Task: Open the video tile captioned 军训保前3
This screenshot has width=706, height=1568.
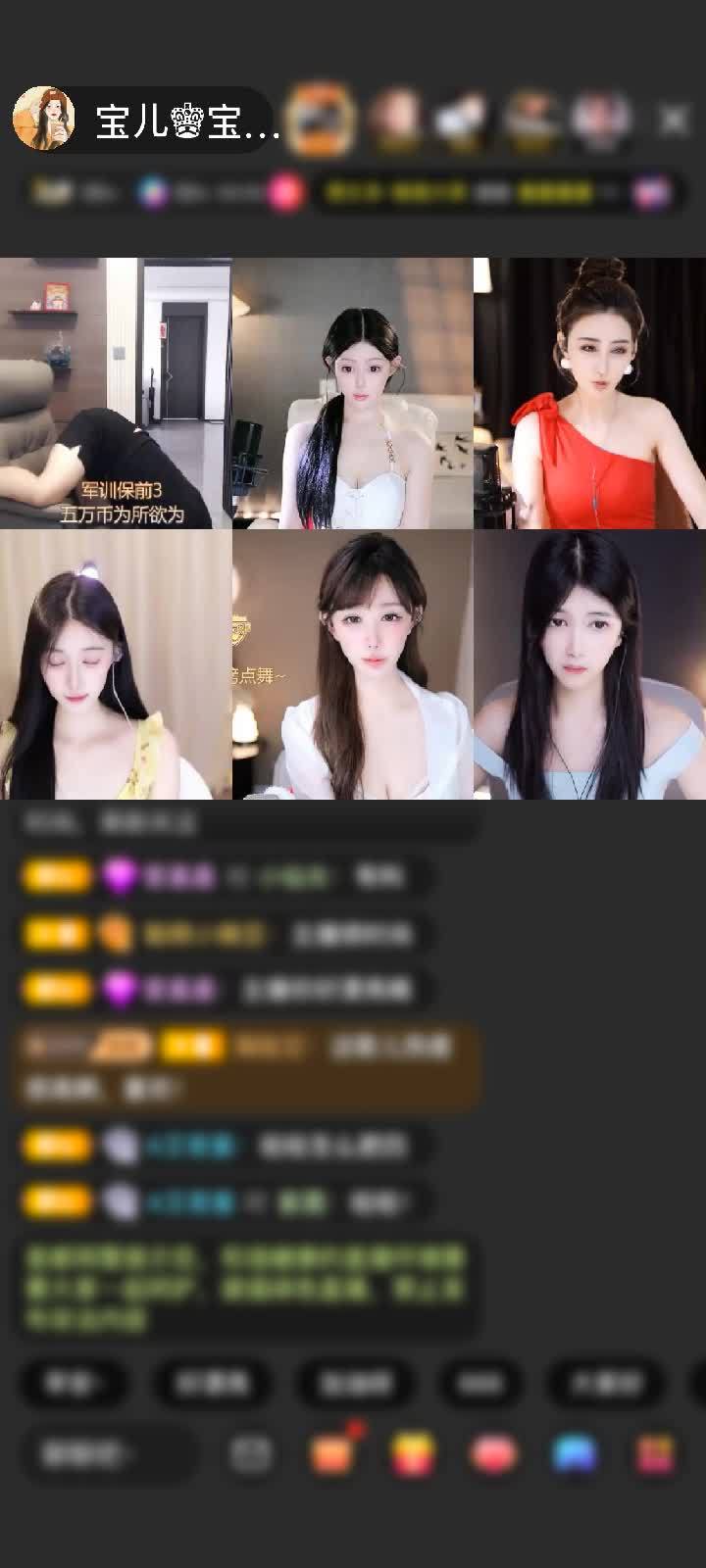Action: pos(116,393)
